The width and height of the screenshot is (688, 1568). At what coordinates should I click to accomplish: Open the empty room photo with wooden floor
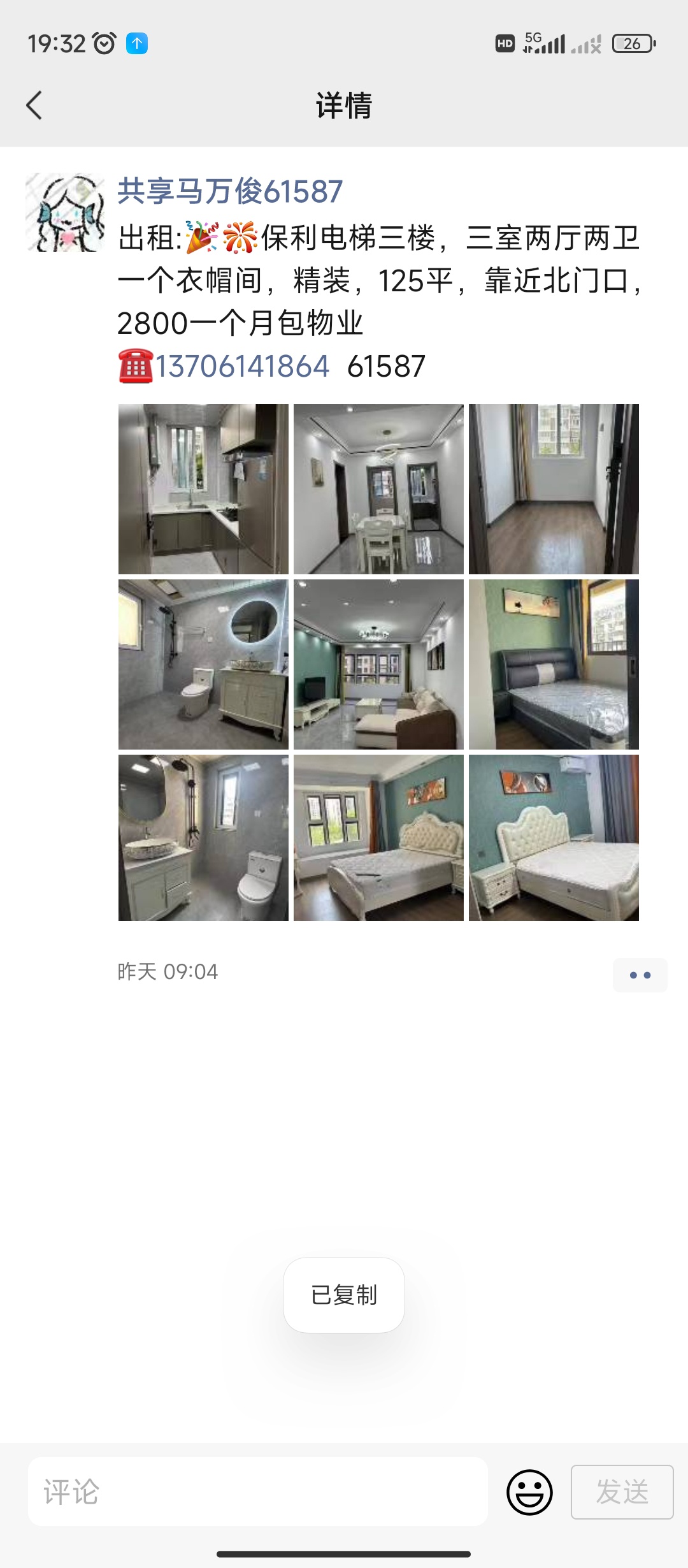point(554,489)
